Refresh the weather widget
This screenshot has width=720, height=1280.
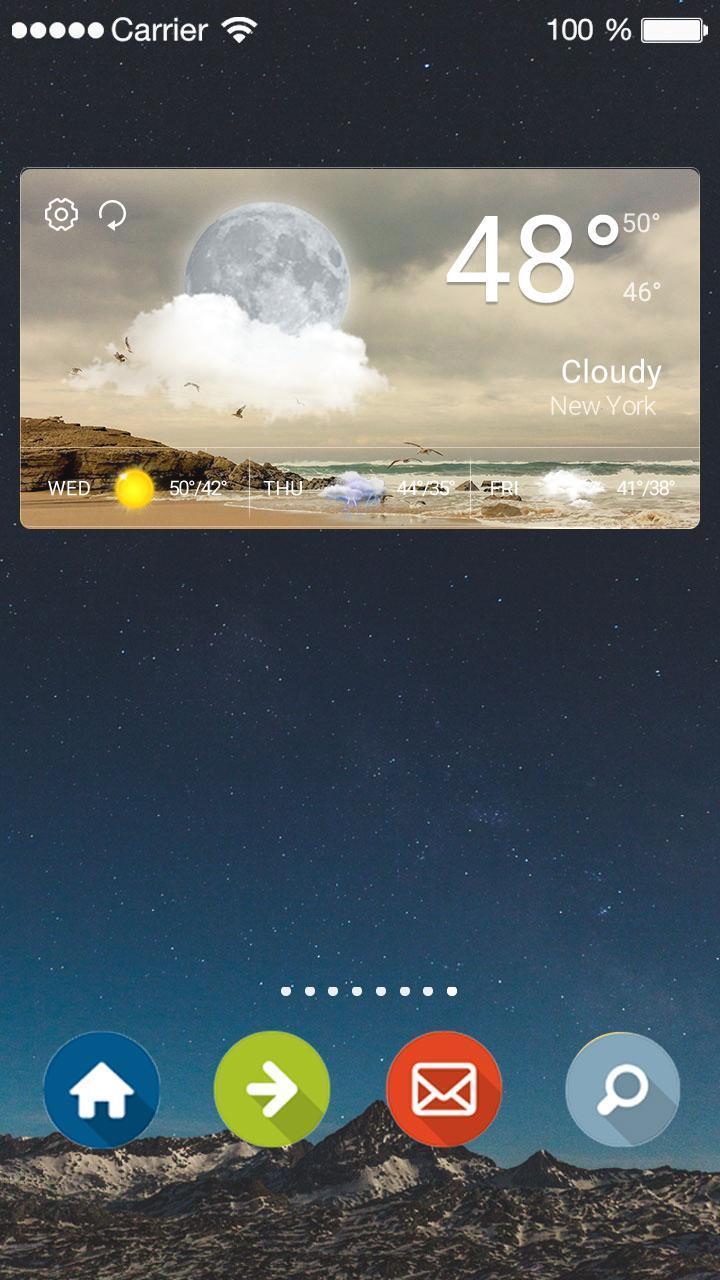[112, 214]
